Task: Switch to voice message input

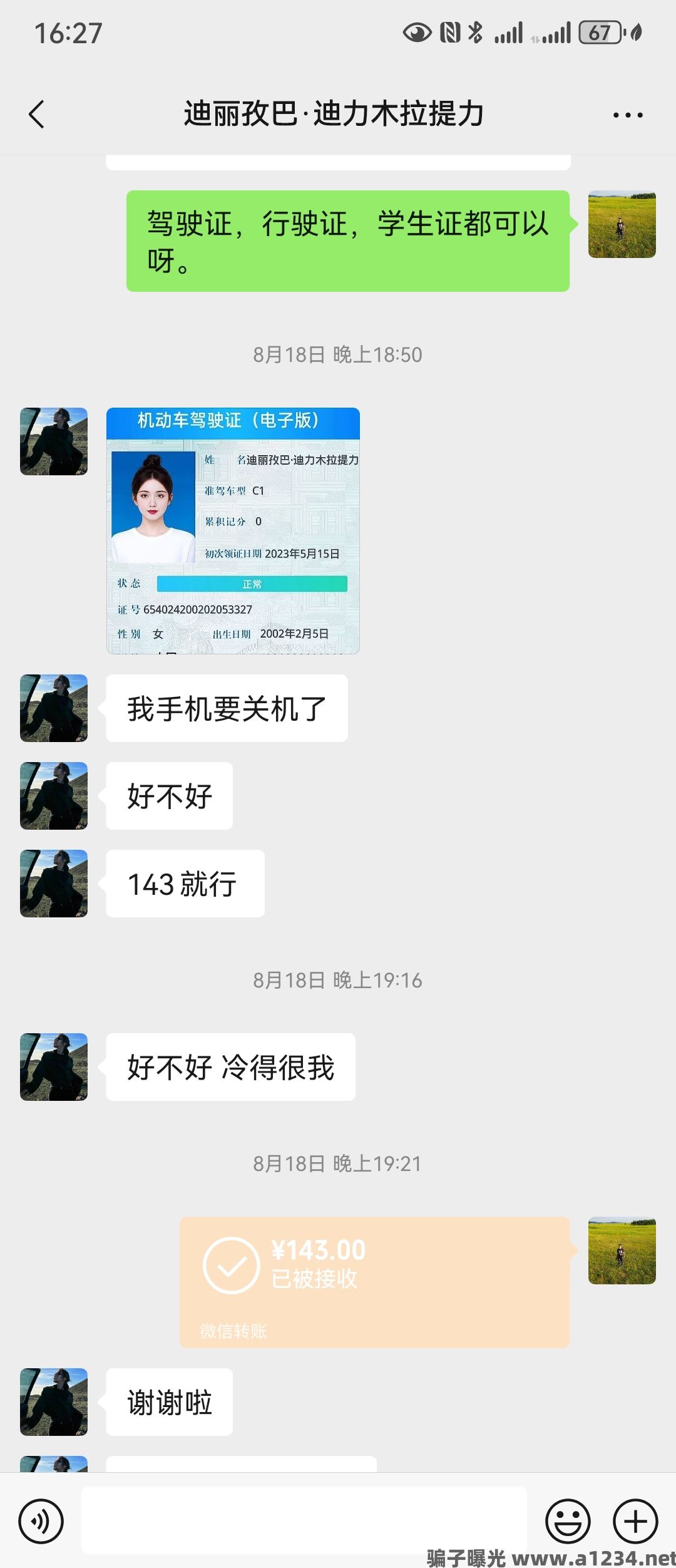Action: 41,1521
